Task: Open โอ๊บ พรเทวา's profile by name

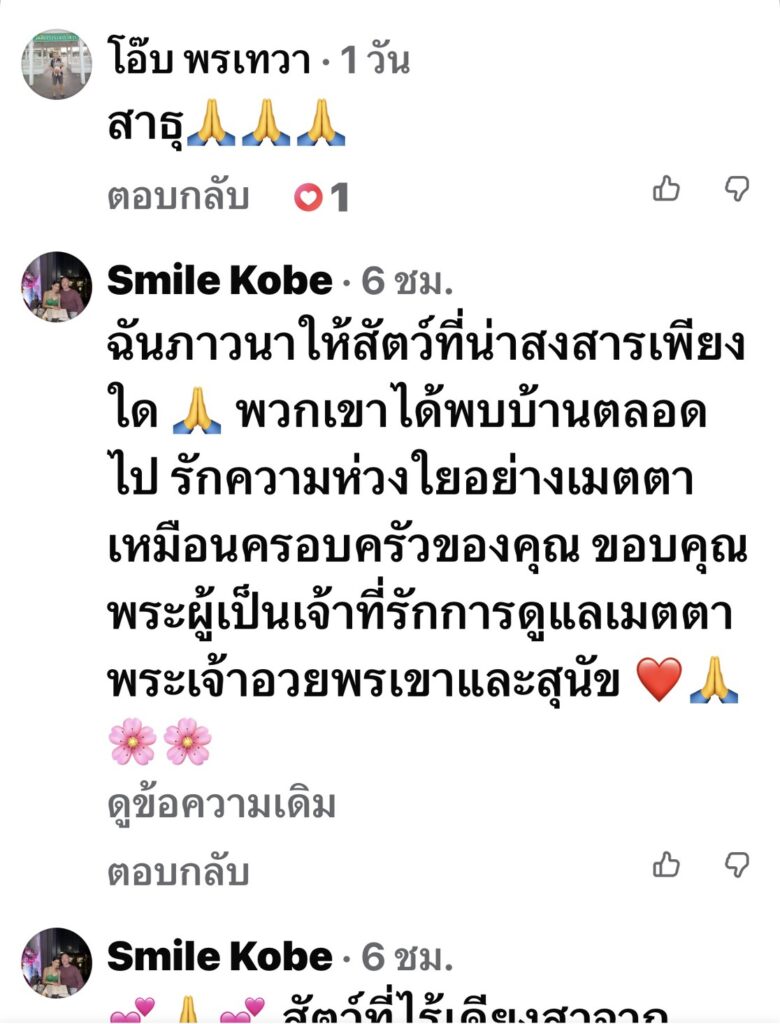Action: pyautogui.click(x=209, y=60)
